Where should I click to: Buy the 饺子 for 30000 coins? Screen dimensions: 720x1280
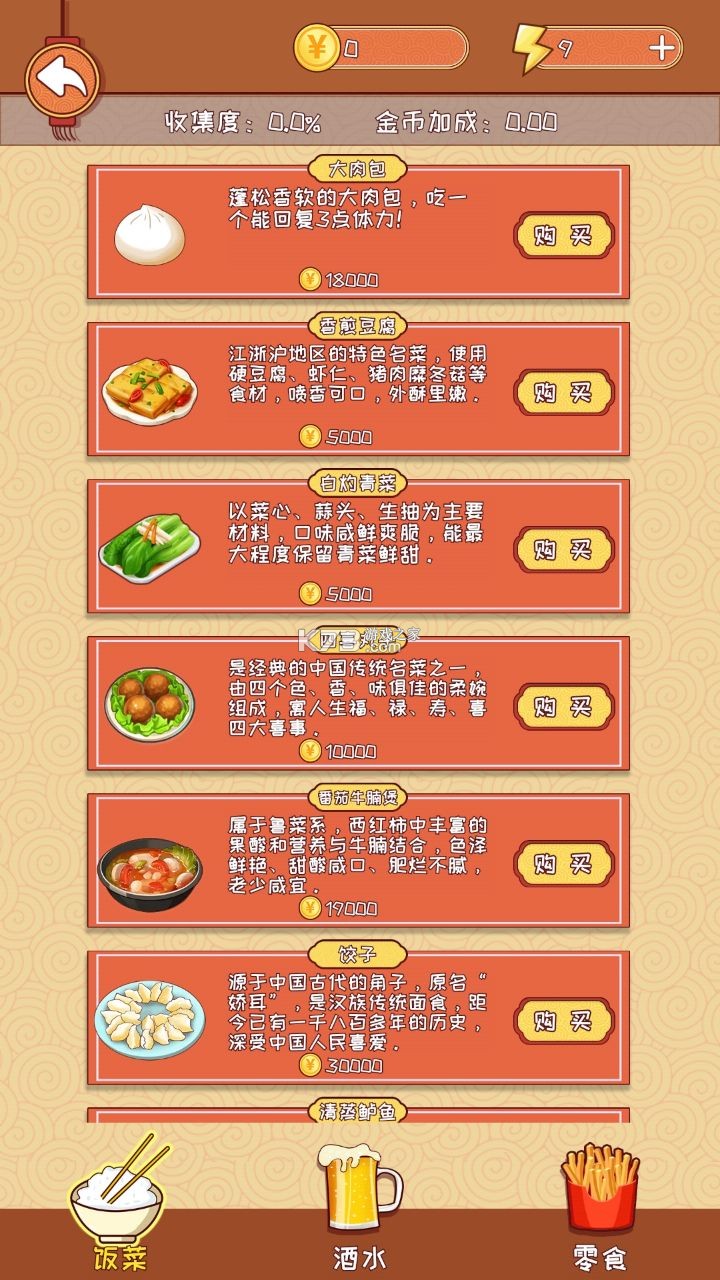pyautogui.click(x=564, y=1021)
